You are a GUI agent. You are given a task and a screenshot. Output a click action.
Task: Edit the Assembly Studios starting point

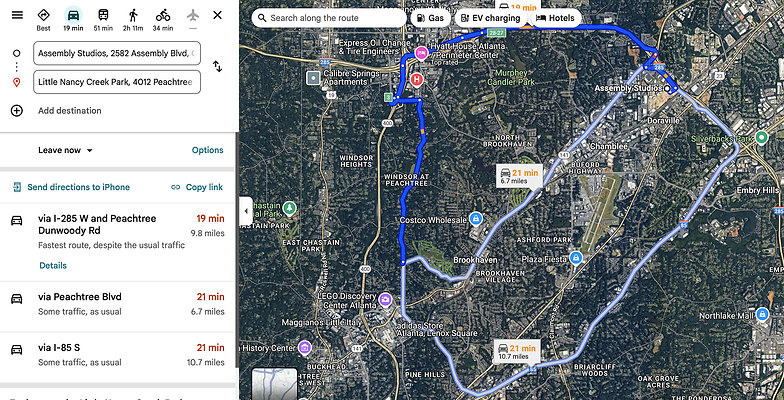[116, 53]
